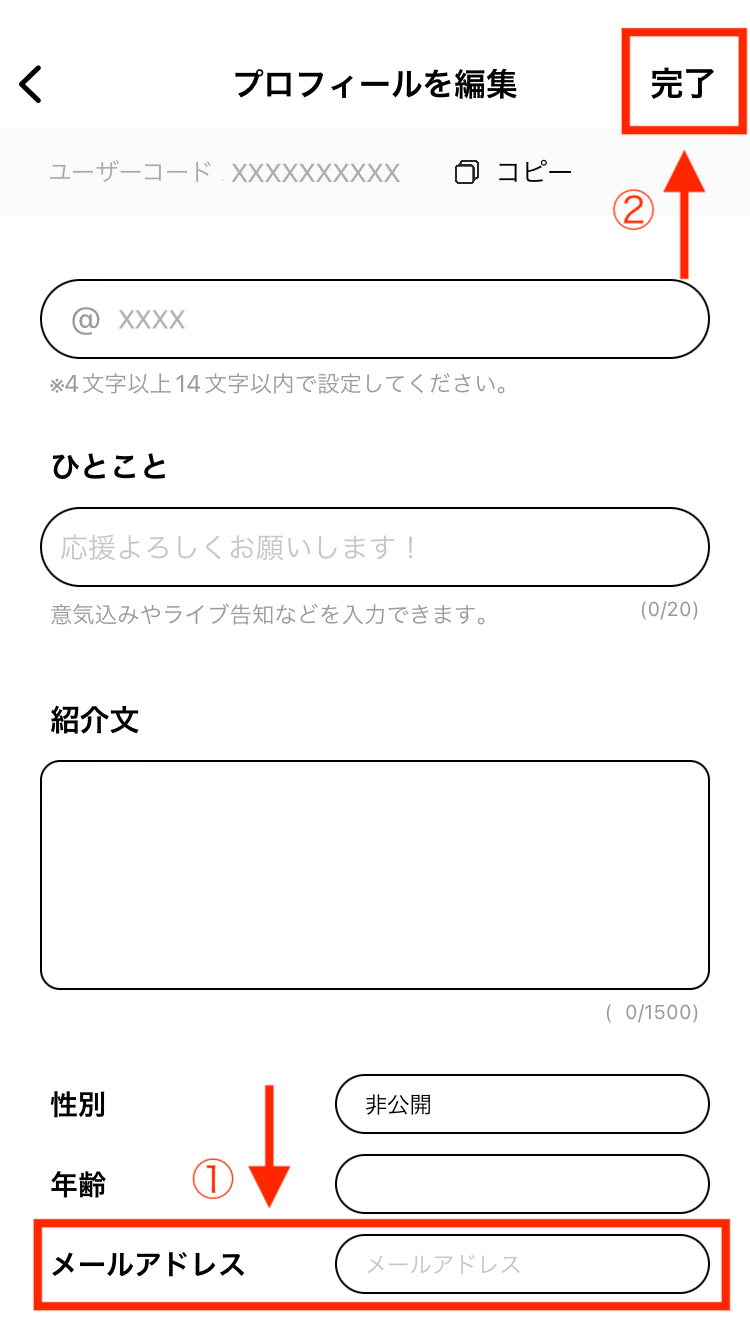Tap 完了 to save the profile
Screen dimensions: 750x1334
(682, 85)
